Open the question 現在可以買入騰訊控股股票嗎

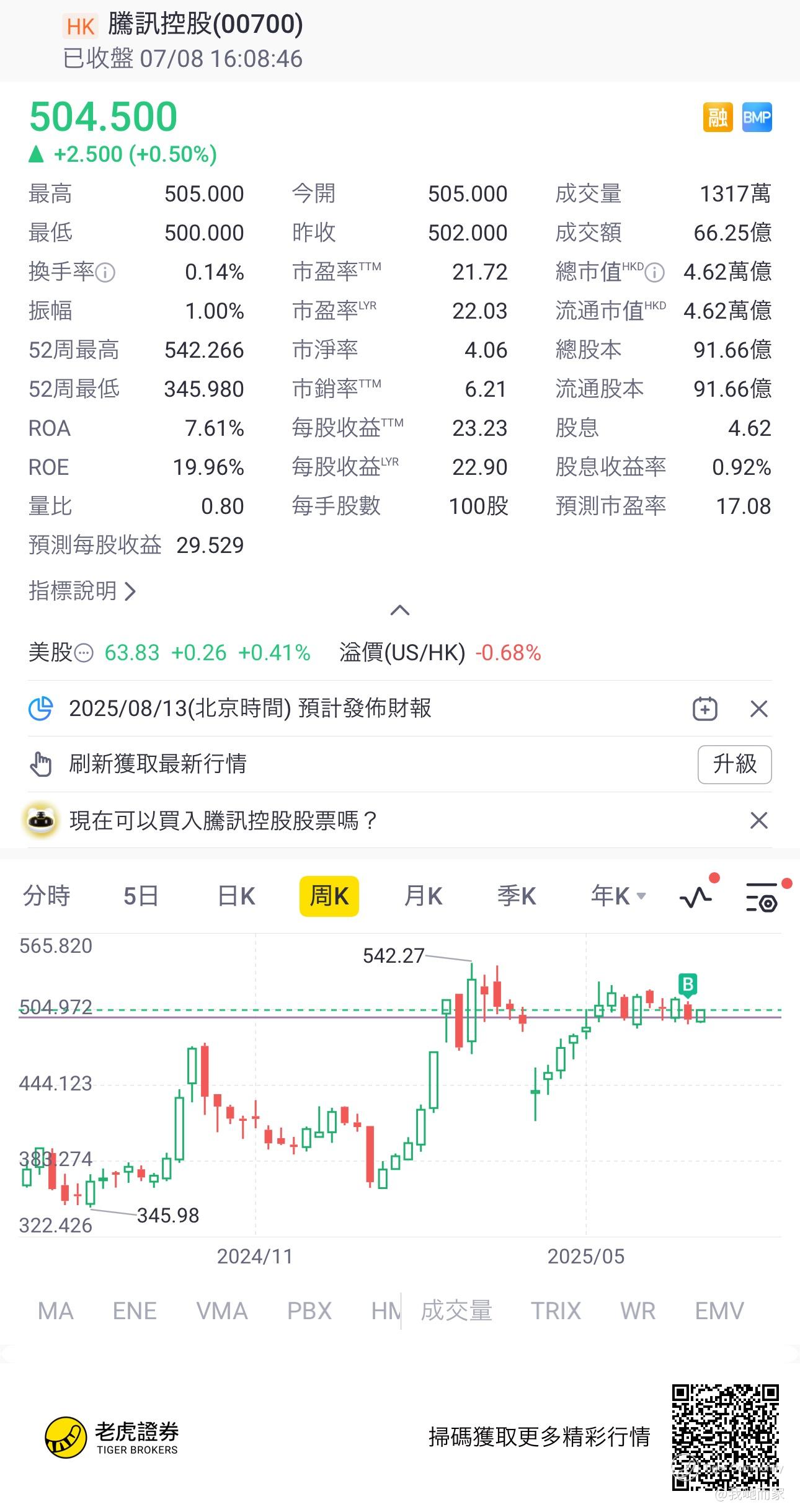[223, 821]
